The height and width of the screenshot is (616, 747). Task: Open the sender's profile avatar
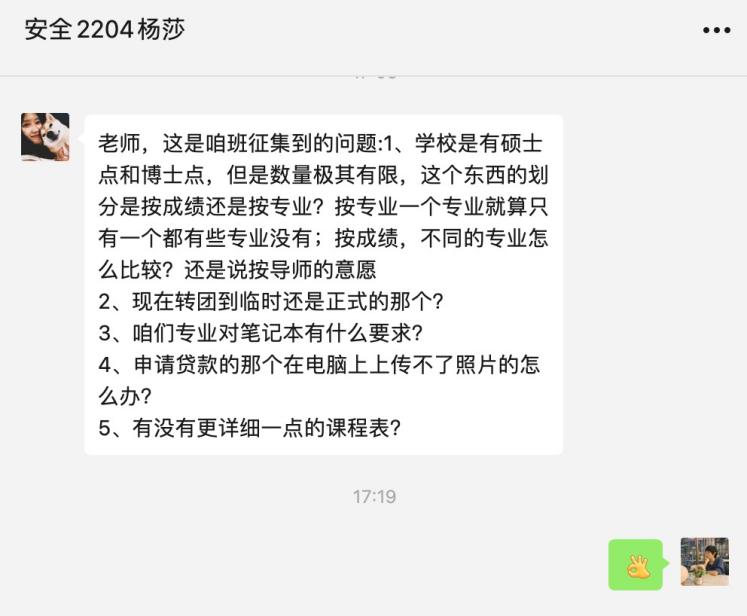45,137
